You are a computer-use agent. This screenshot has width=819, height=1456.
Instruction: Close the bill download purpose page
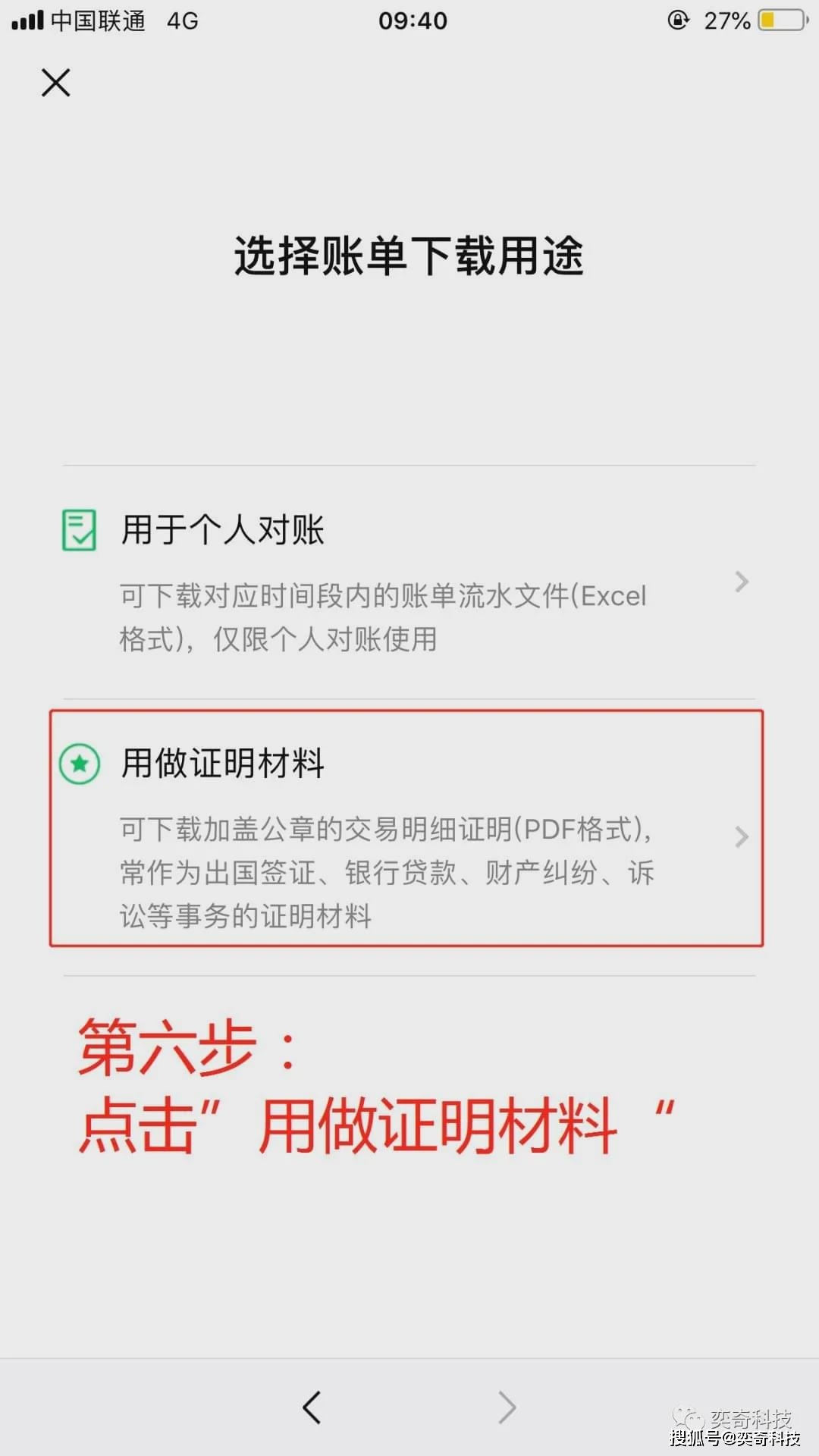coord(55,83)
